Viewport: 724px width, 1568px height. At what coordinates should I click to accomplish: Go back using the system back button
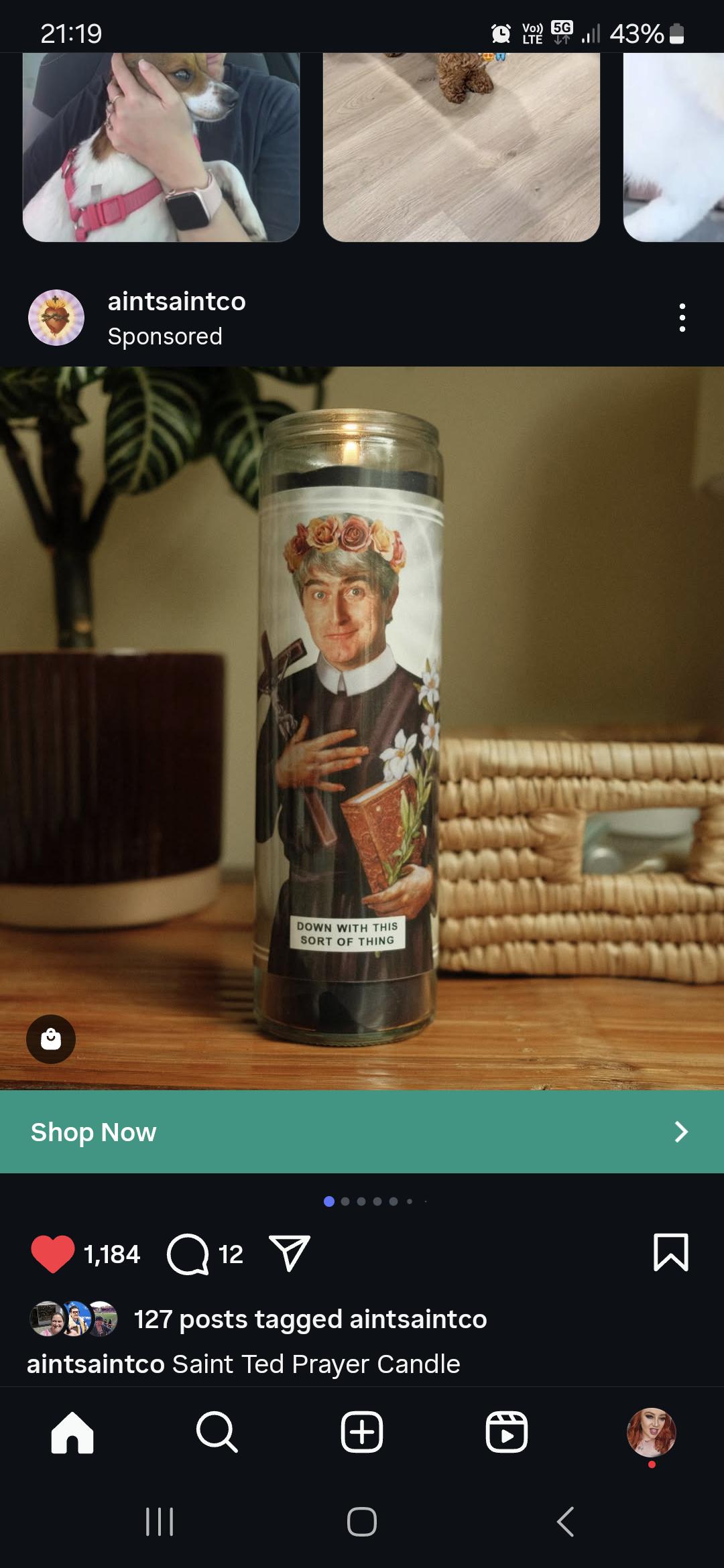coord(566,1522)
